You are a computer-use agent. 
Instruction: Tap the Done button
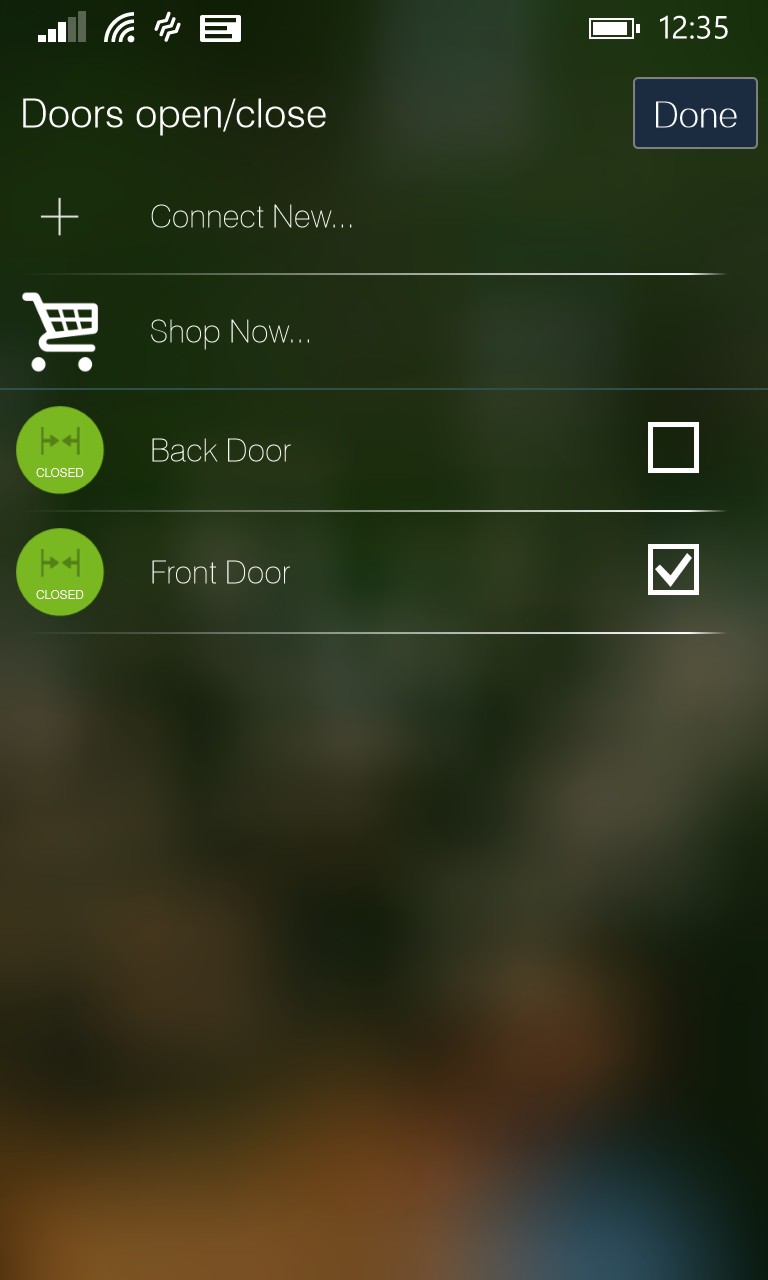click(695, 114)
